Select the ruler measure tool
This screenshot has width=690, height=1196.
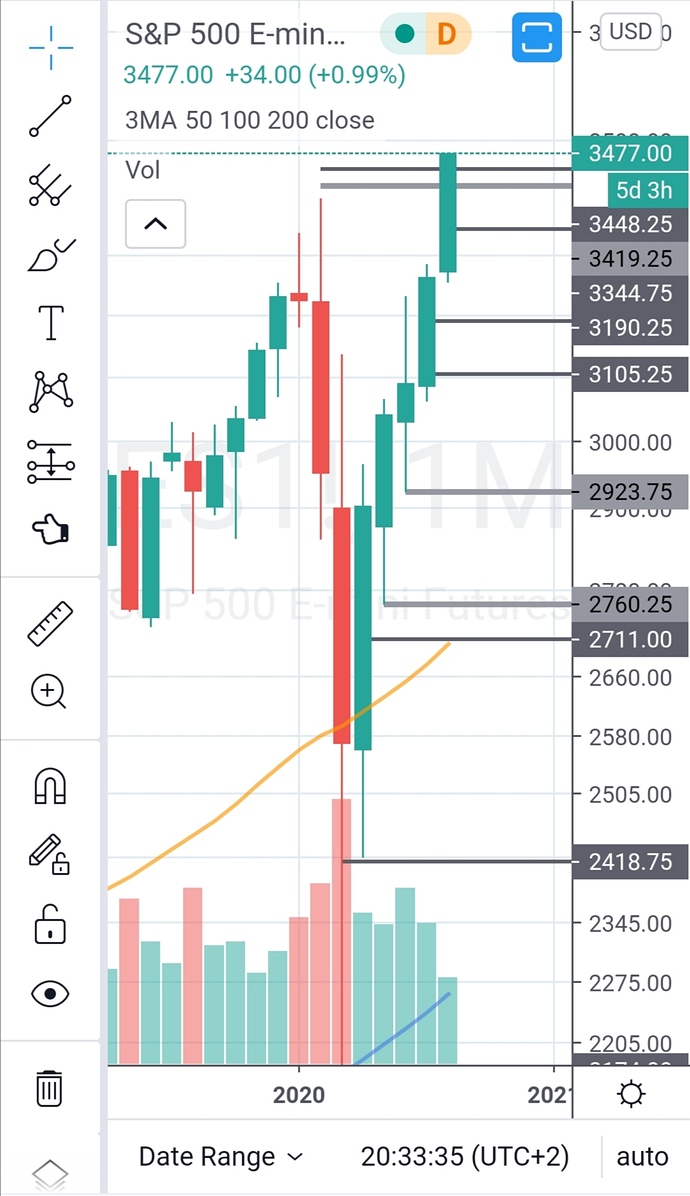click(x=50, y=622)
